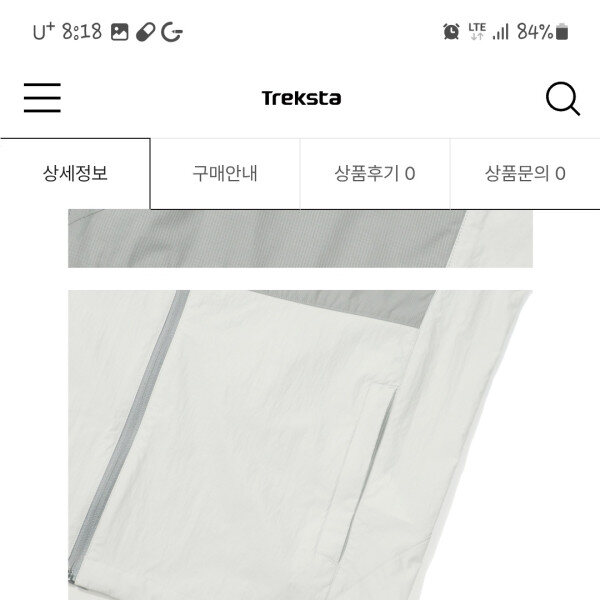Select the 상세정보 tab
This screenshot has width=600, height=600.
pos(75,173)
